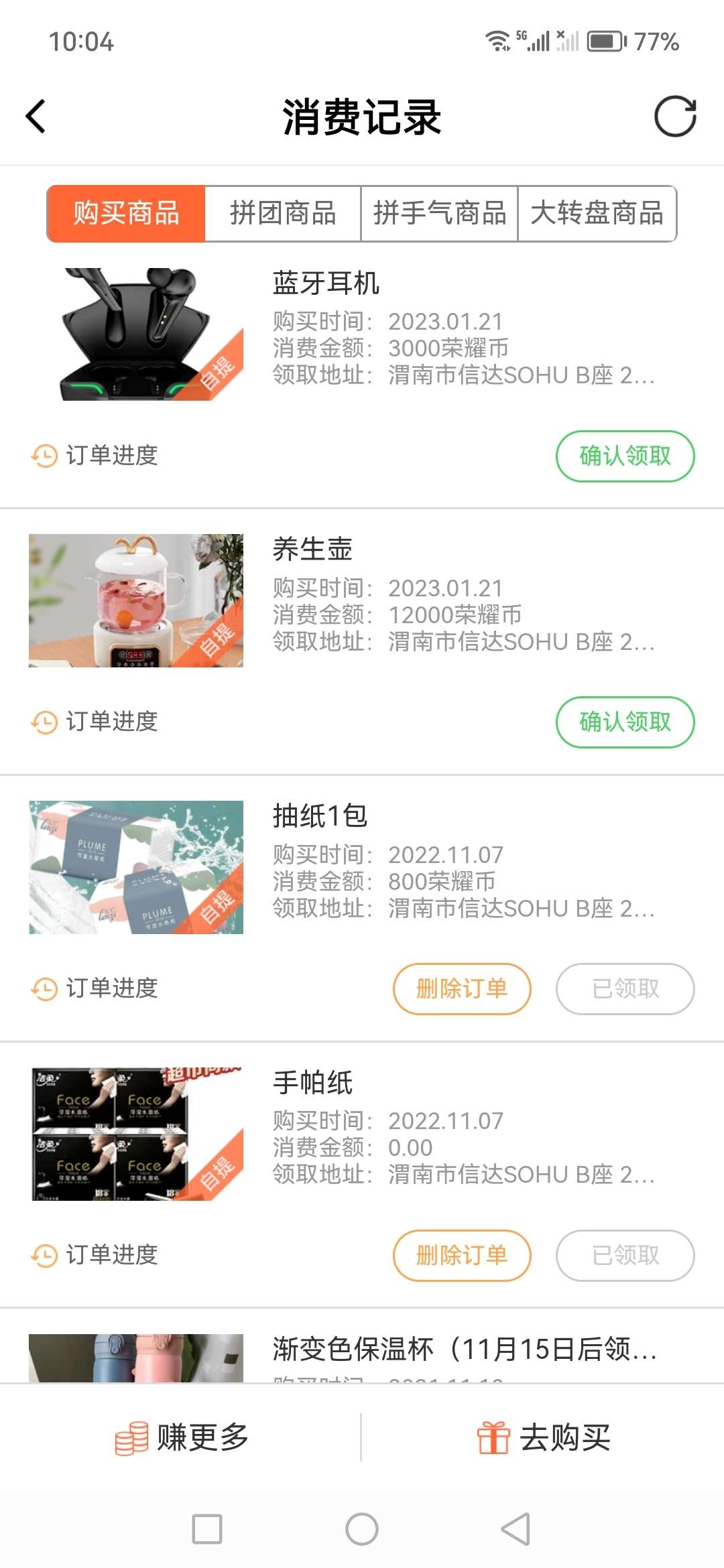Check 订单进度 of 养生壶 order
The width and height of the screenshot is (724, 1568).
coord(95,722)
